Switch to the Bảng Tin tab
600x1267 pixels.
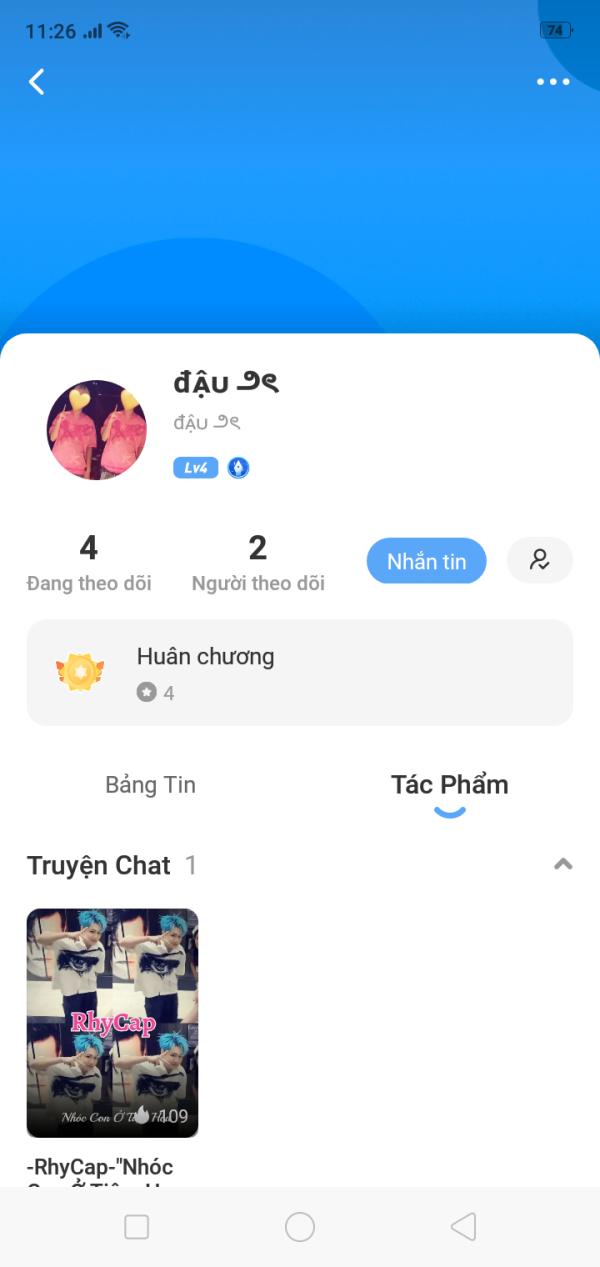point(150,785)
